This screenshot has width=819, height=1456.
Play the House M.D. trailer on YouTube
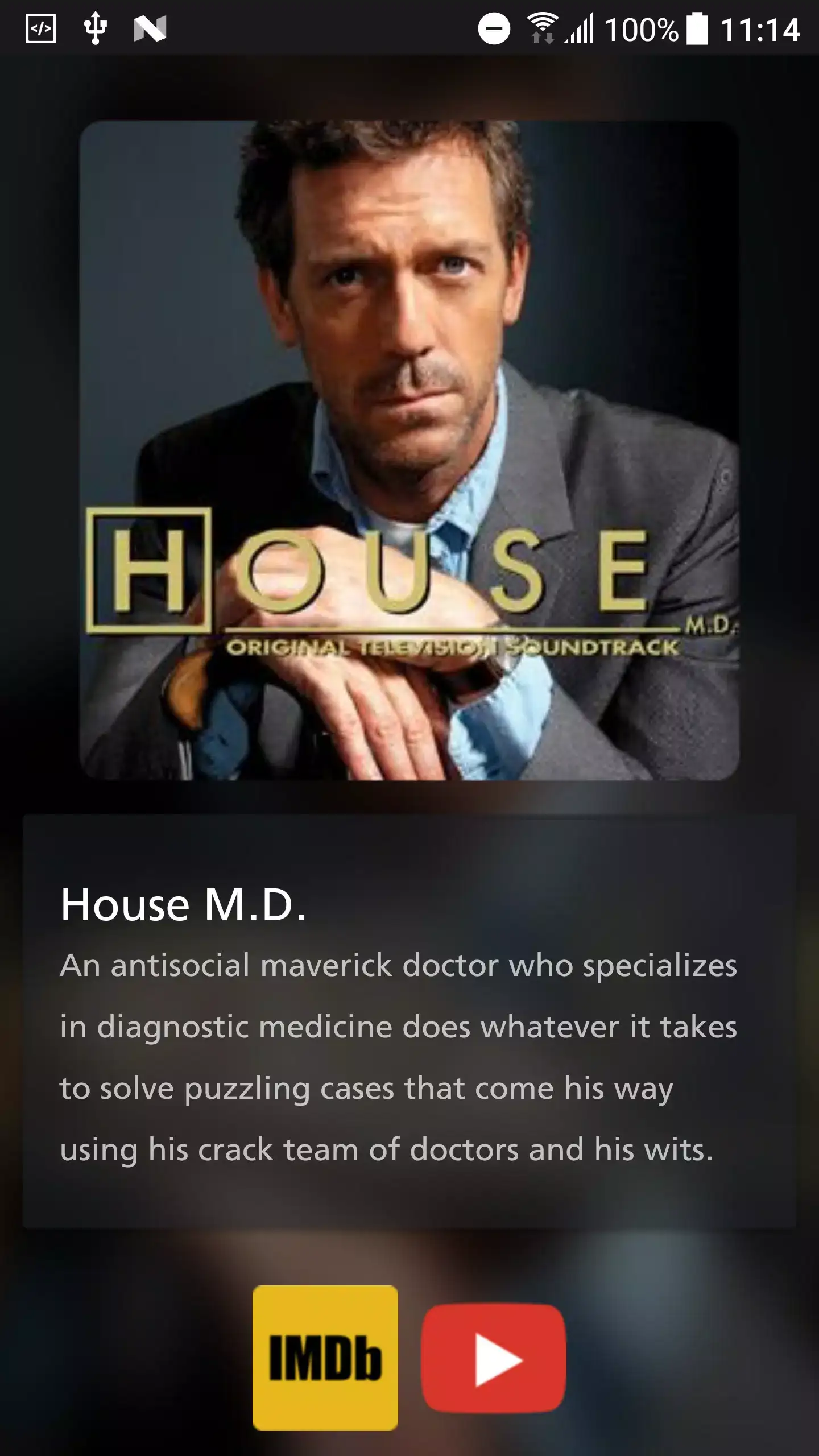coord(494,1357)
